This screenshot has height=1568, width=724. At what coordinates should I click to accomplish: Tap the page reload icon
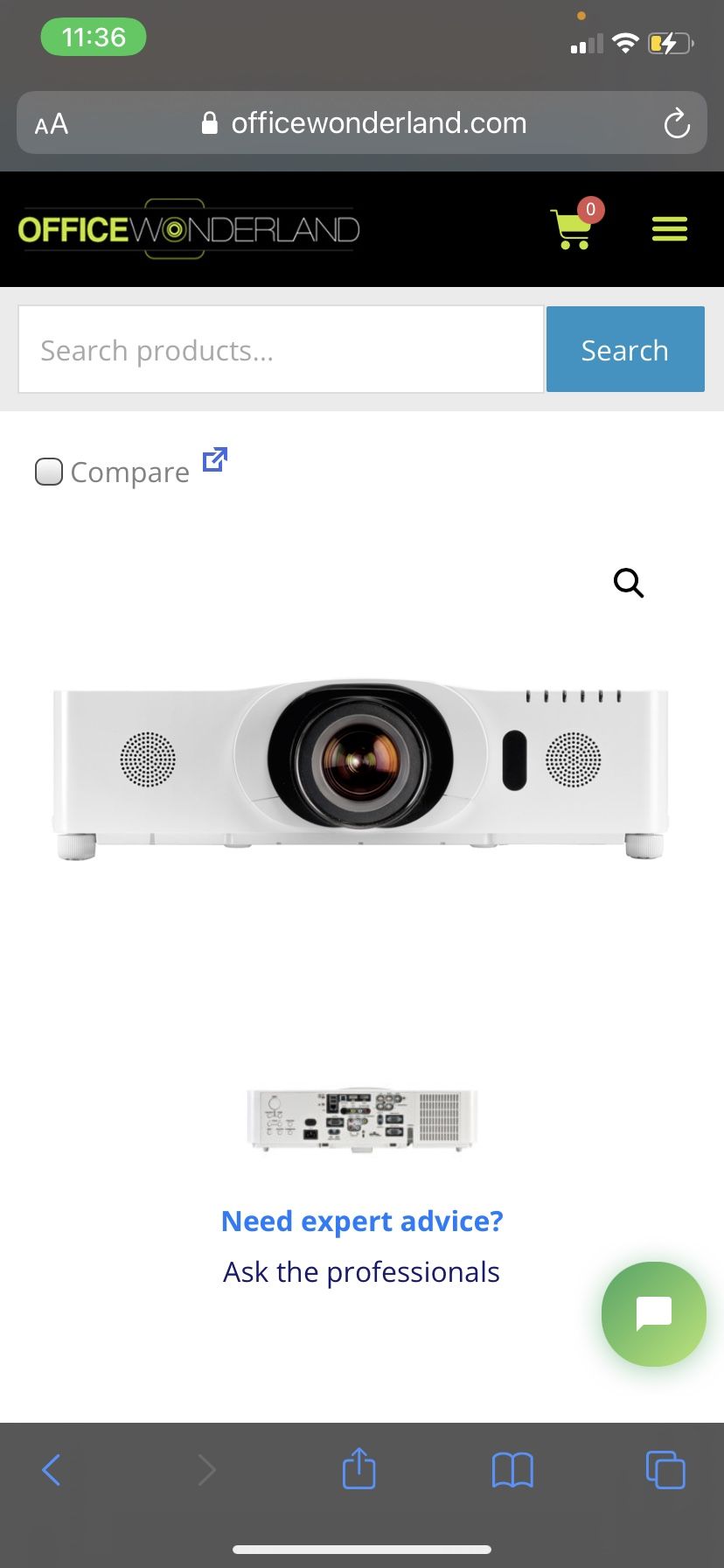click(676, 123)
